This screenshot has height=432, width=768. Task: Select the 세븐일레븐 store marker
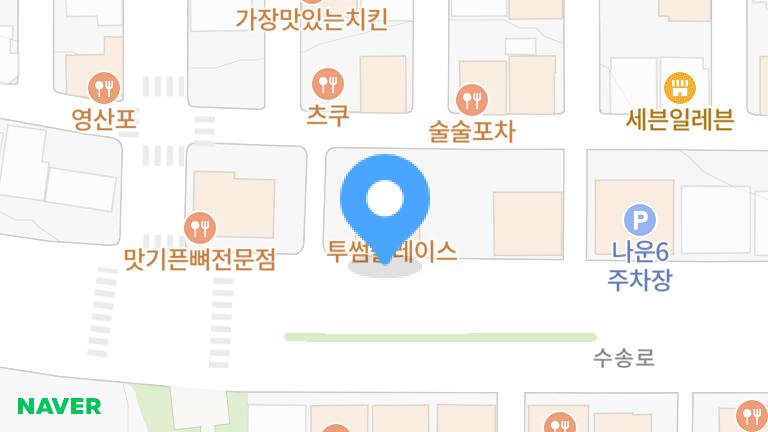click(680, 86)
